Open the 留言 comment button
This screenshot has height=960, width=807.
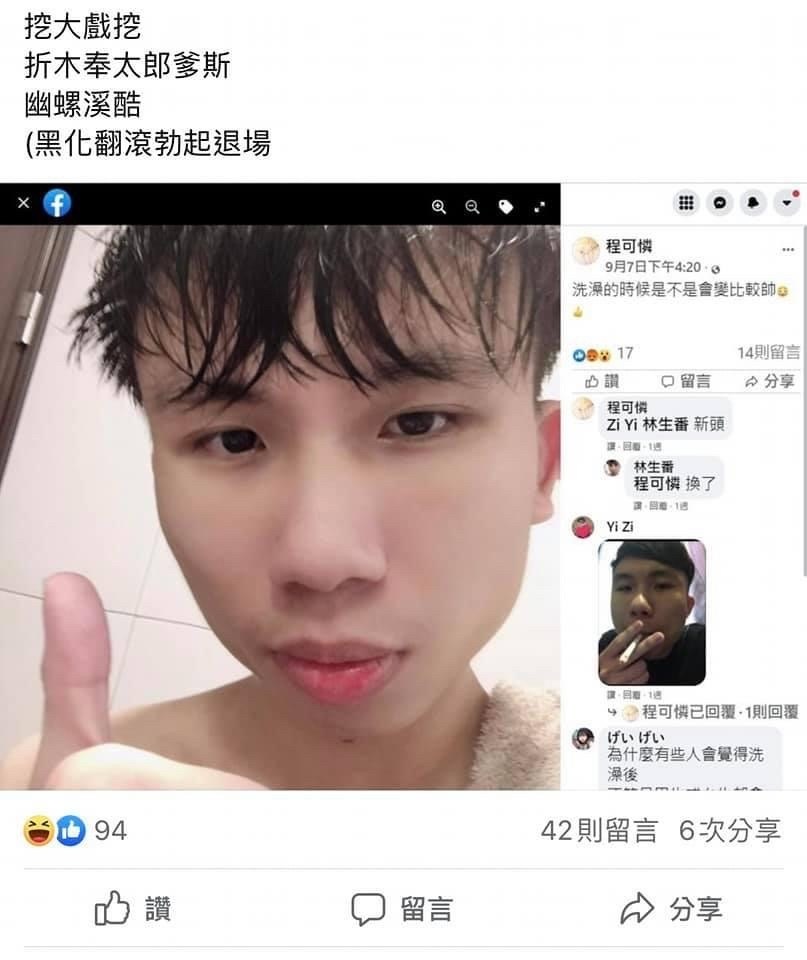pyautogui.click(x=402, y=909)
